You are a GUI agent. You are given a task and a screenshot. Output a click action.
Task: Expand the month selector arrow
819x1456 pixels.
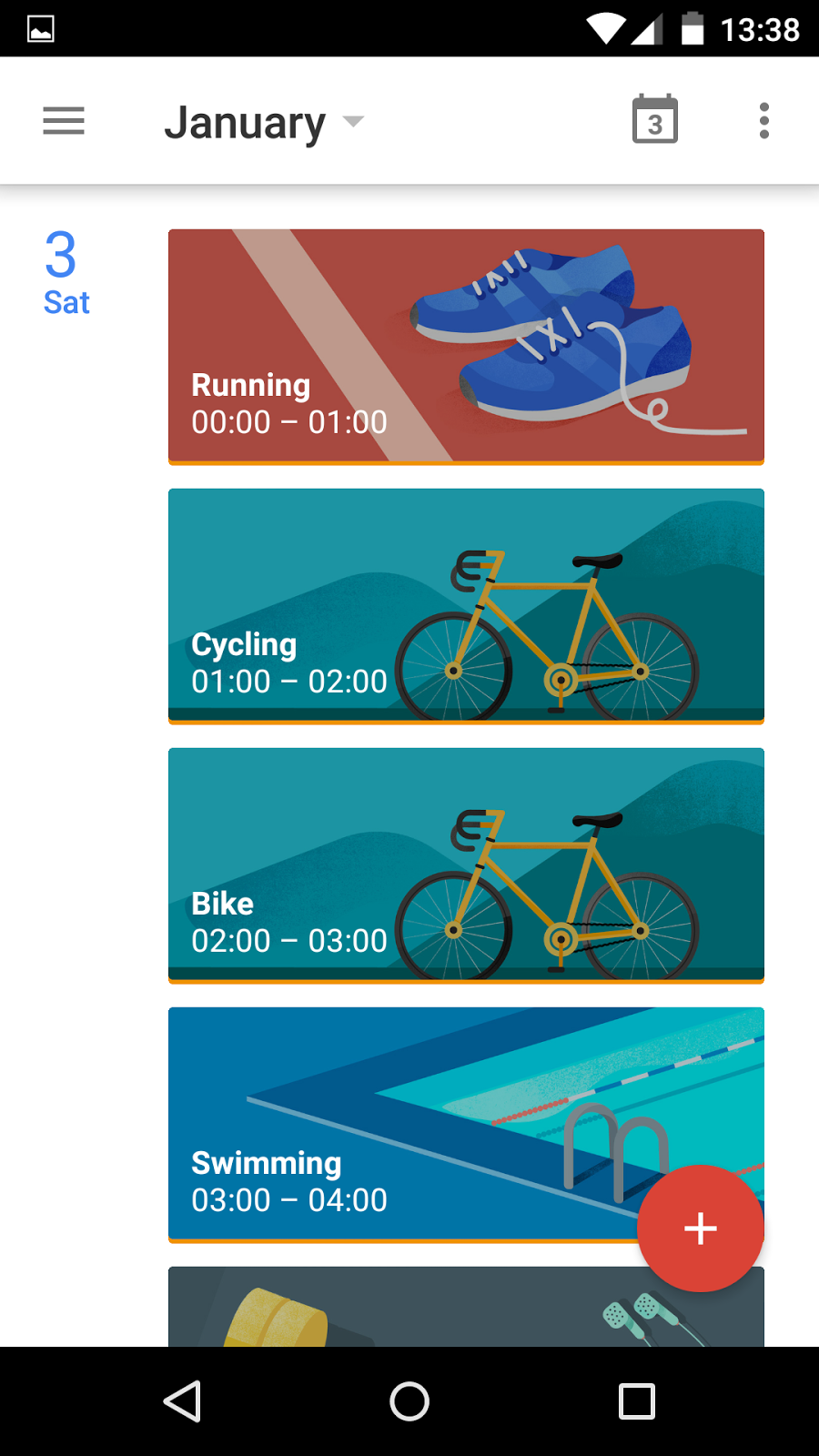point(353,121)
